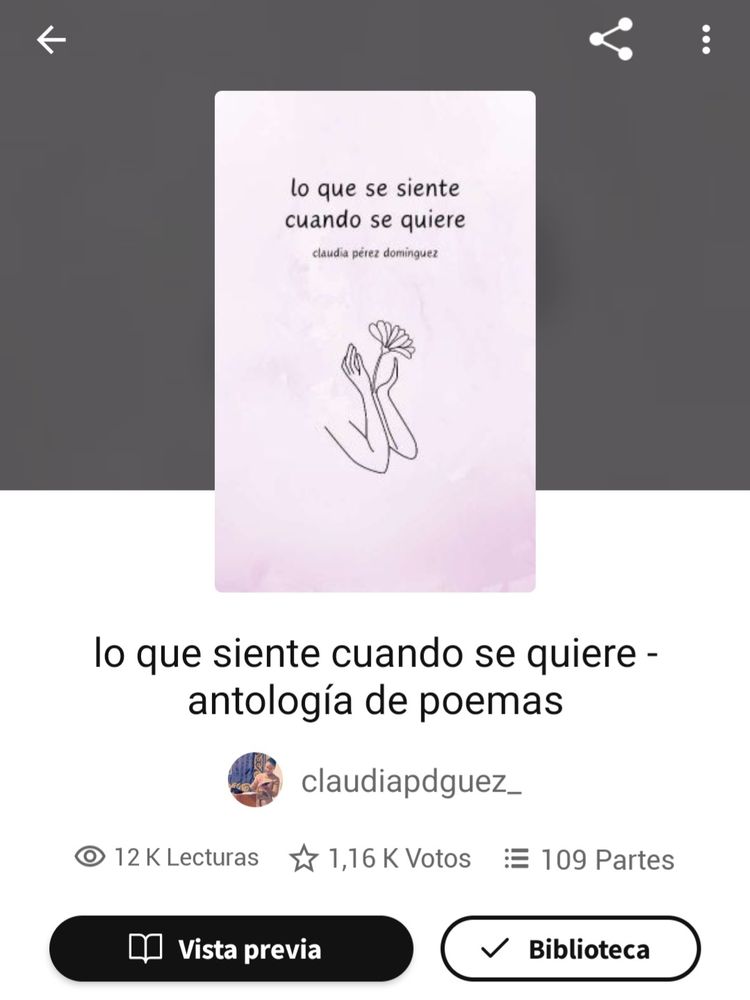Start reading with Vista previa
The width and height of the screenshot is (750, 1000).
pos(232,949)
